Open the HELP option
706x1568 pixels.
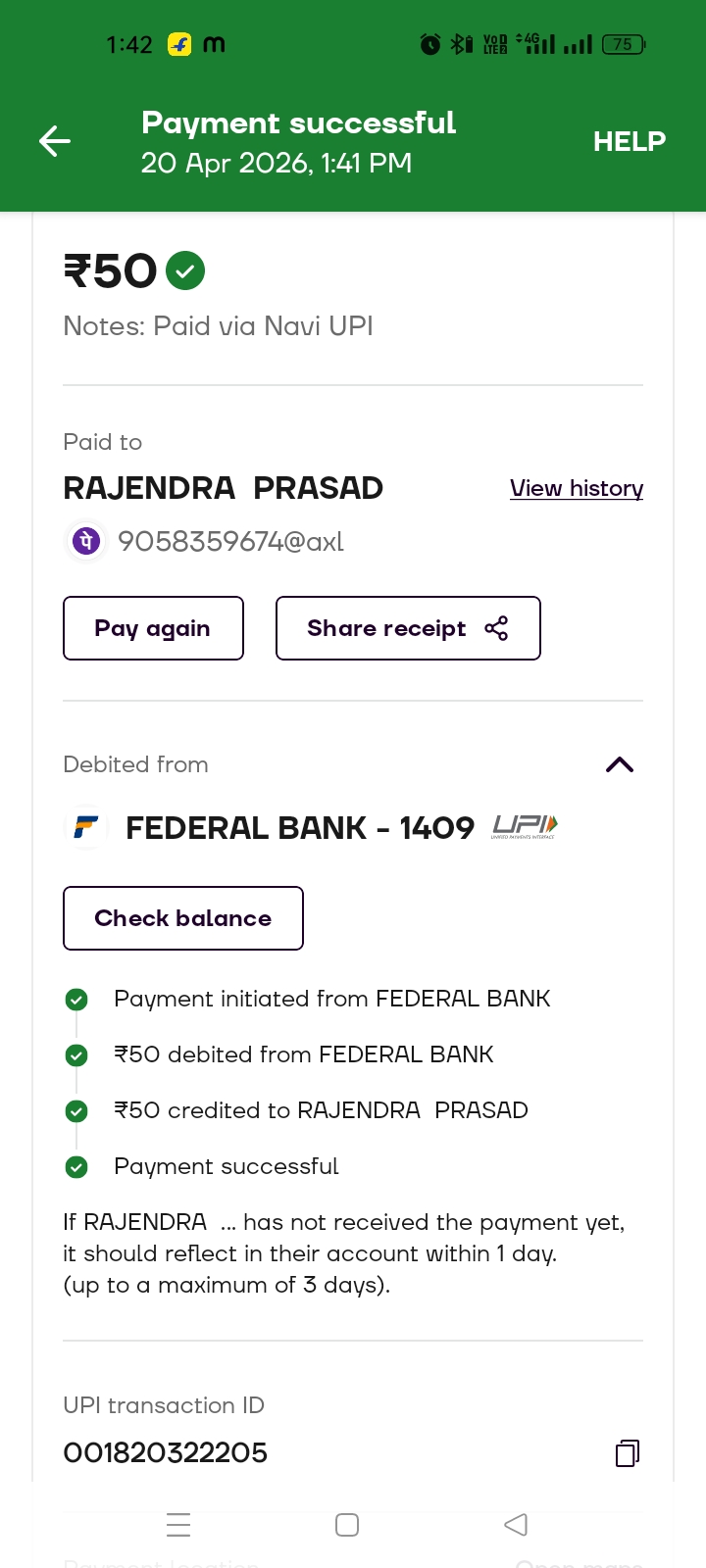(629, 142)
